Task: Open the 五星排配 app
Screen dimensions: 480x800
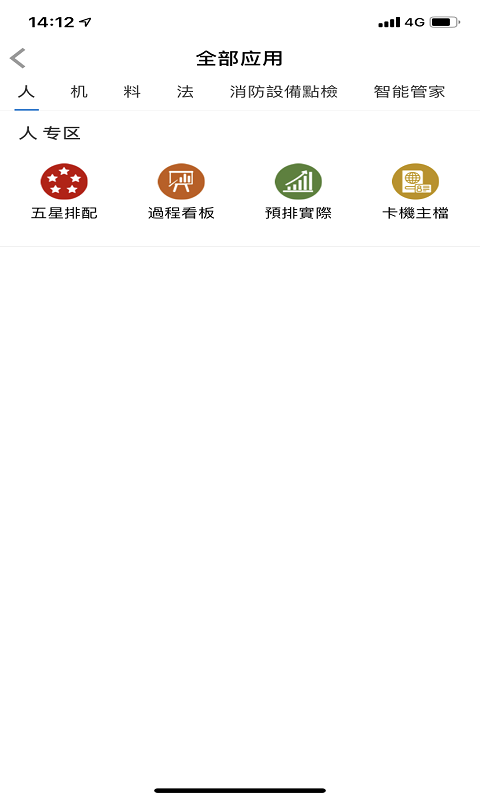Action: click(x=64, y=192)
